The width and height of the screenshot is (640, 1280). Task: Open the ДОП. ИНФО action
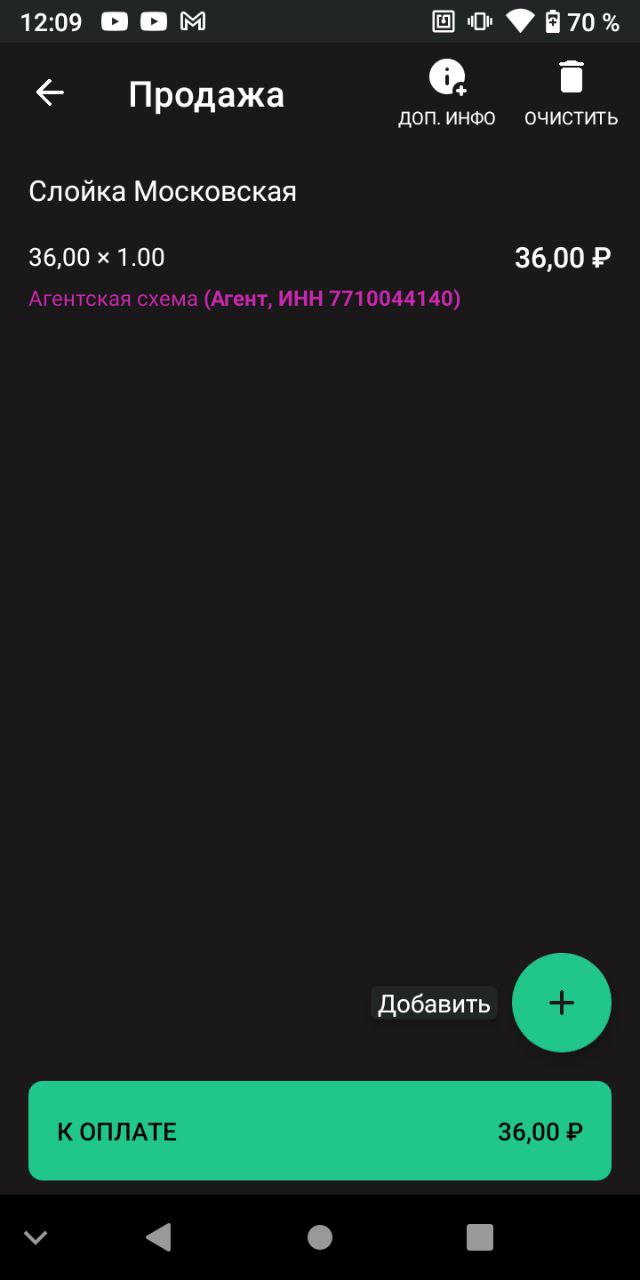447,94
